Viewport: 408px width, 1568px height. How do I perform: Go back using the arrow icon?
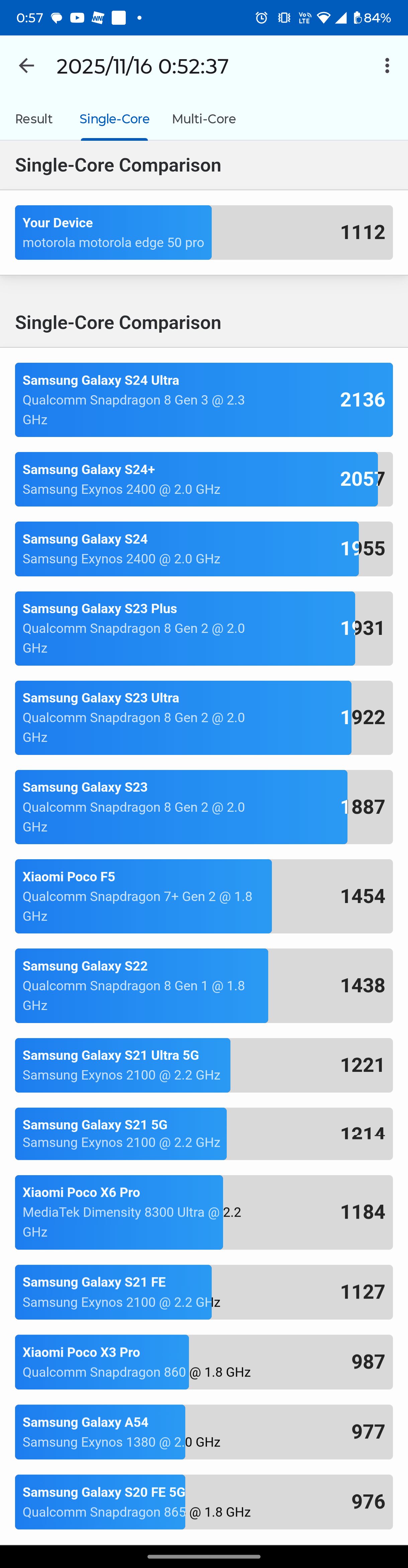tap(26, 66)
